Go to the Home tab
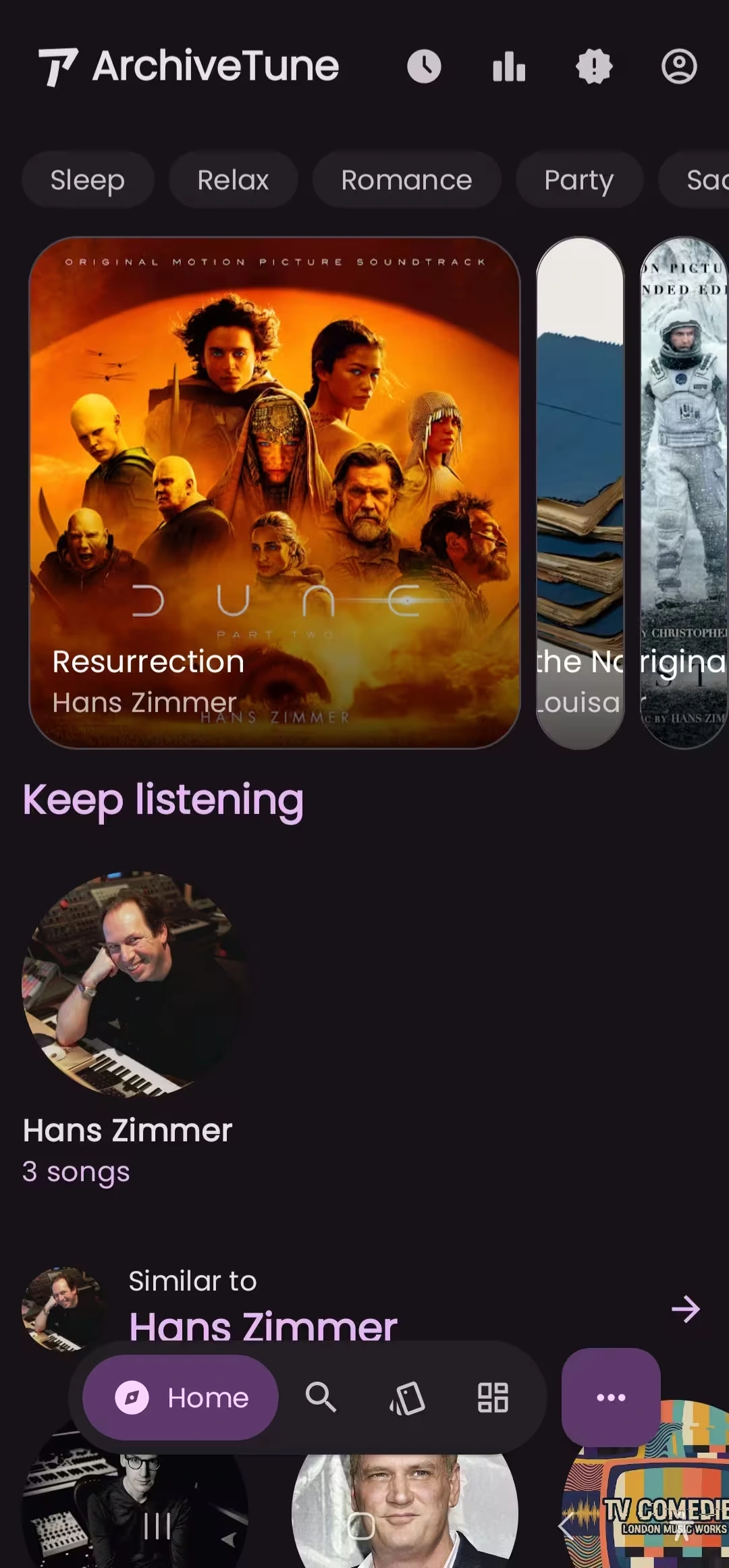729x1568 pixels. (180, 1398)
